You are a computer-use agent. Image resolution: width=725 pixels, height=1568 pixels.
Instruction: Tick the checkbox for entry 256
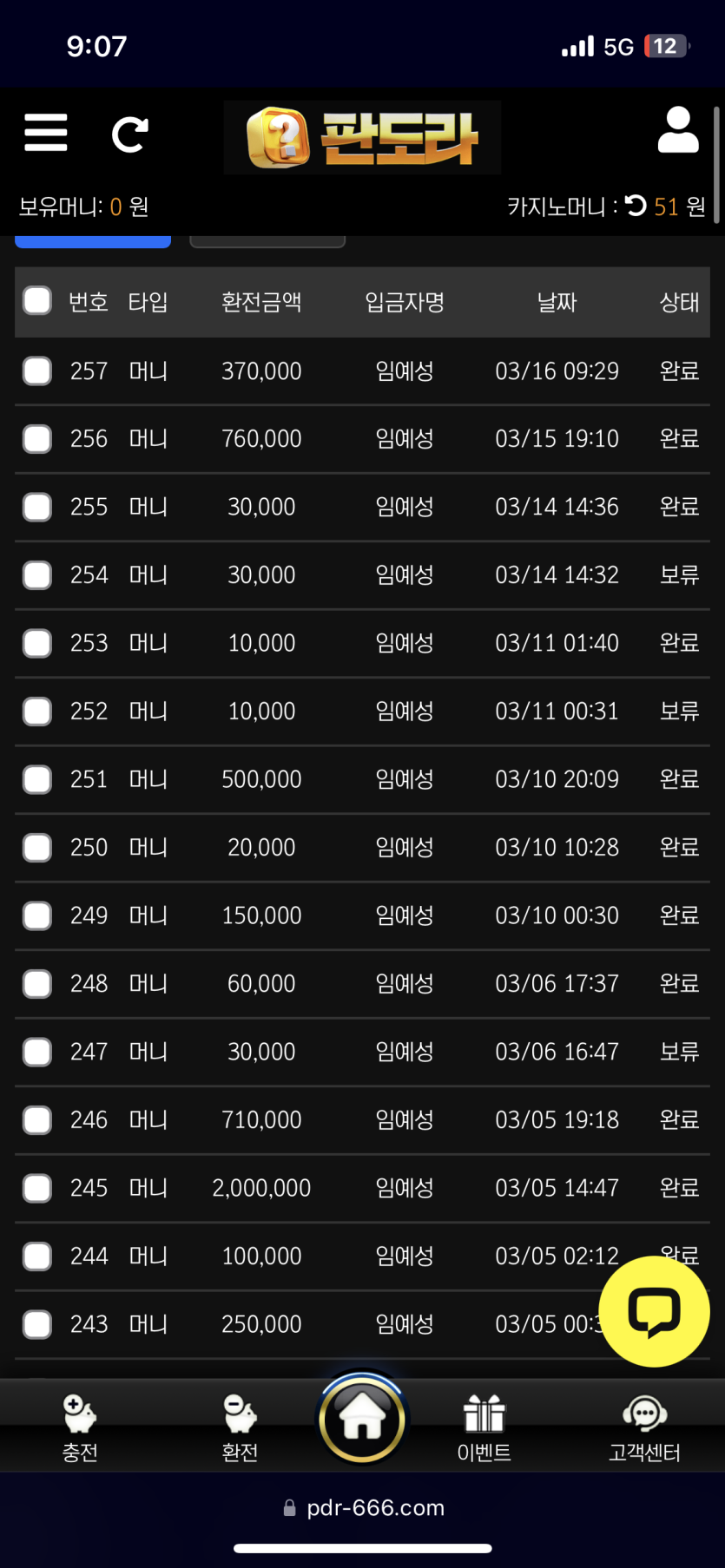coord(37,439)
